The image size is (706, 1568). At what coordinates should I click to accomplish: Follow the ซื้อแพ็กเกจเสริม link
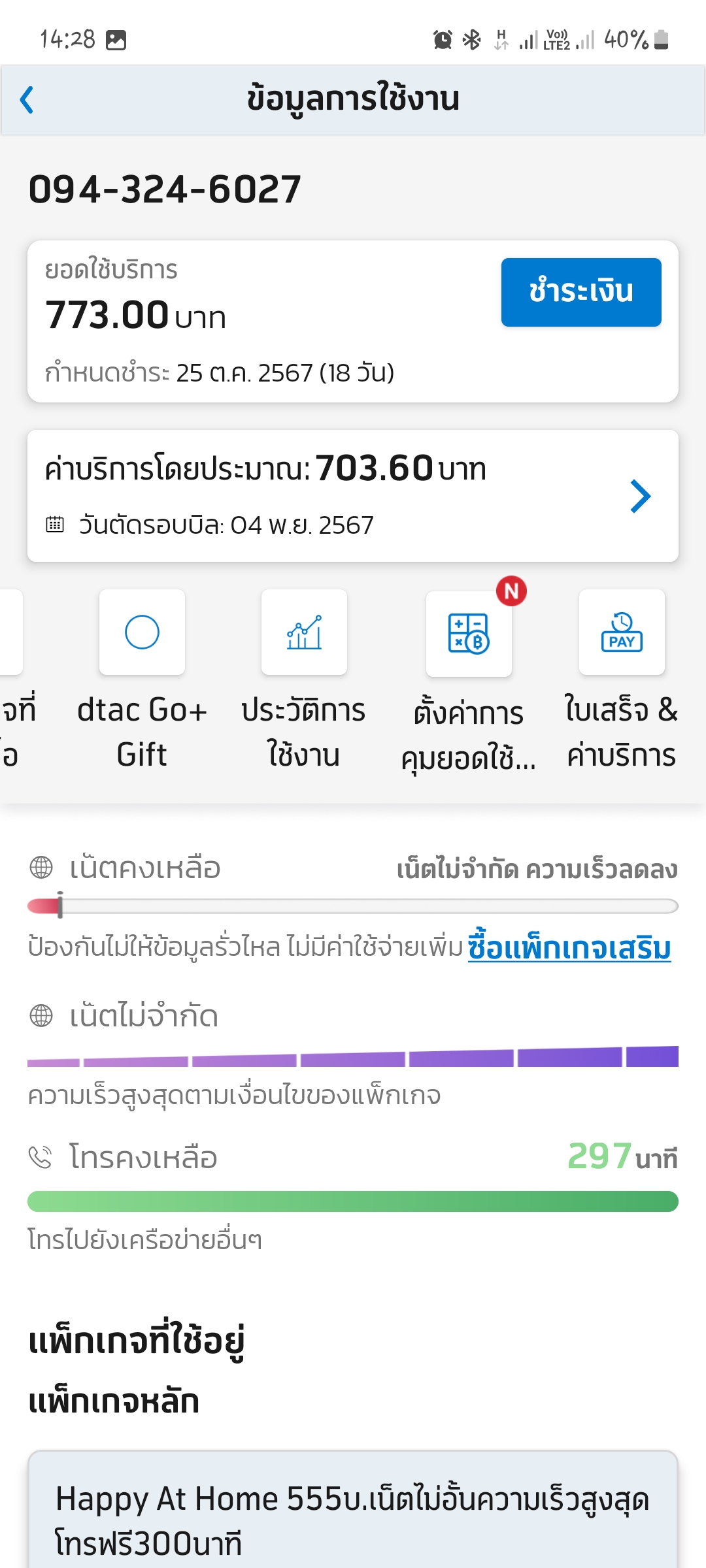point(569,948)
